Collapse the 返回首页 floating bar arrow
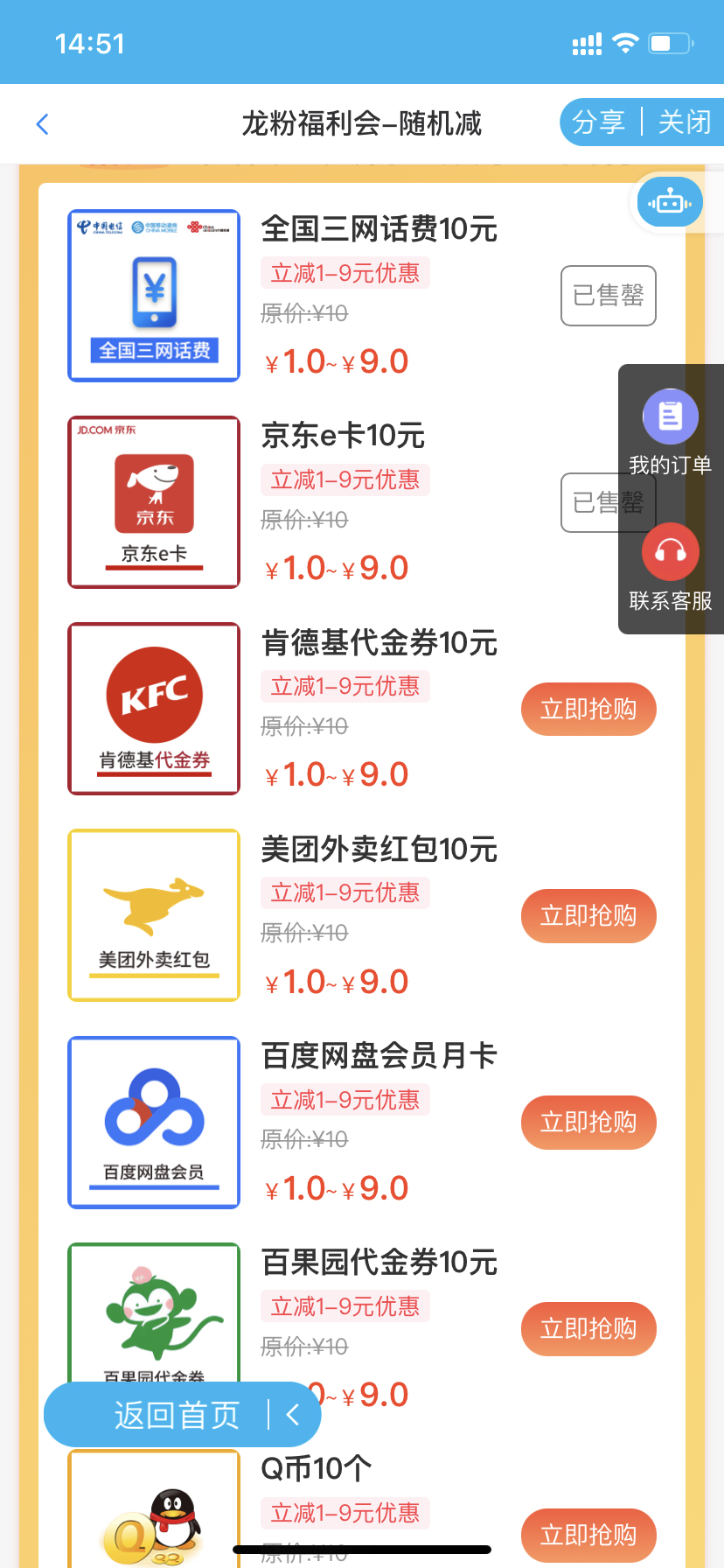This screenshot has height=1568, width=724. (x=293, y=1415)
